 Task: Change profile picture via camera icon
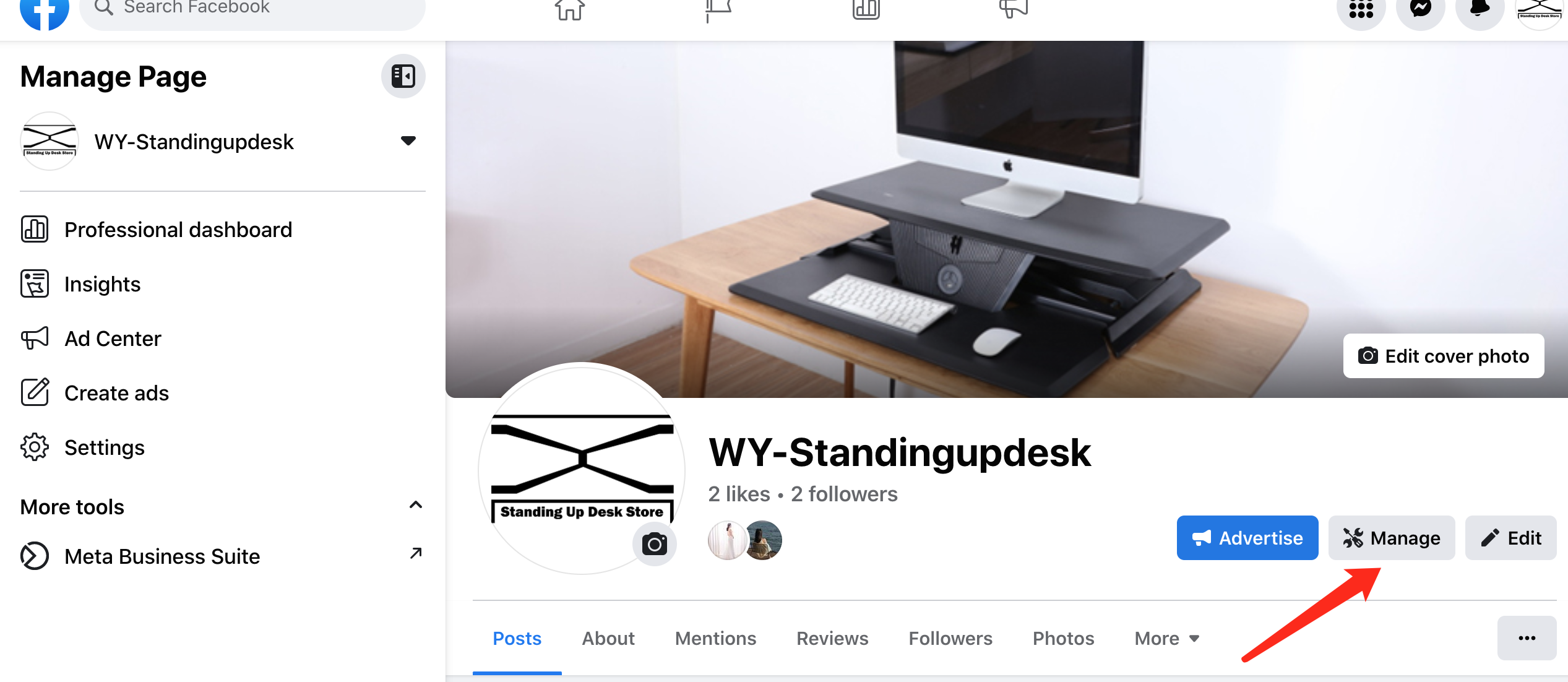click(x=654, y=544)
